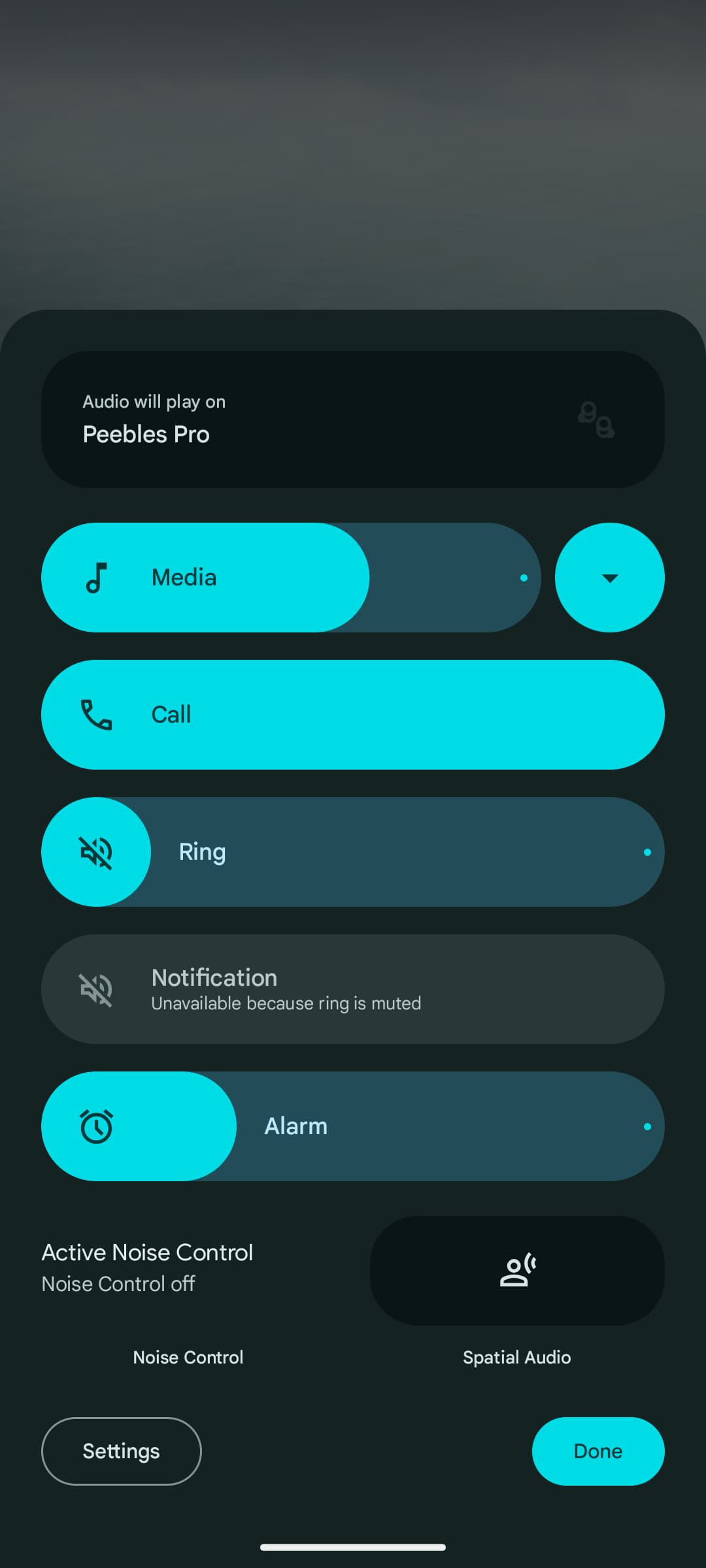Tap the Alarm volume slider
The height and width of the screenshot is (1568, 706).
[353, 1126]
